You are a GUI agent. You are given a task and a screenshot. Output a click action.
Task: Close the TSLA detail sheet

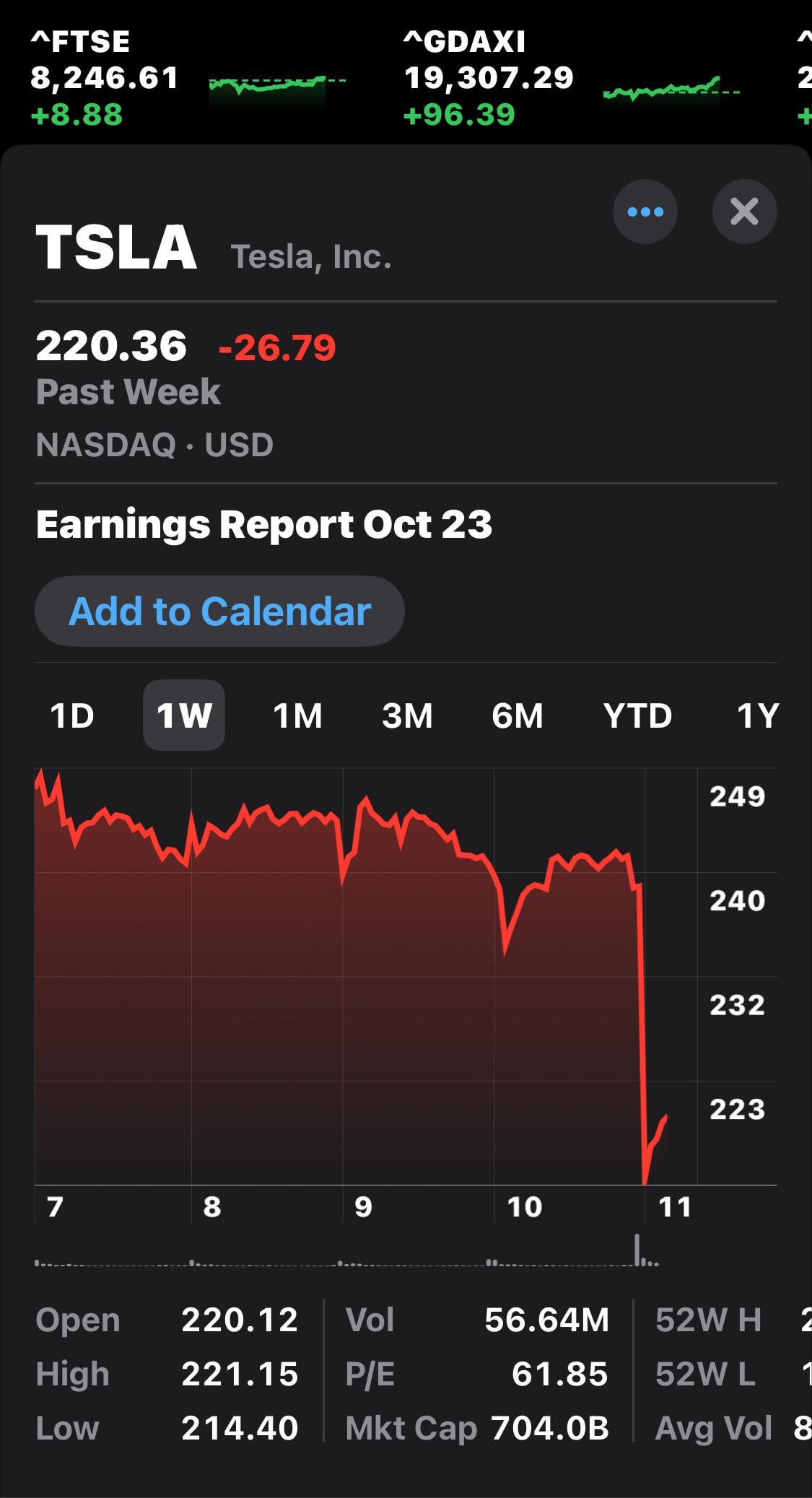[x=744, y=212]
